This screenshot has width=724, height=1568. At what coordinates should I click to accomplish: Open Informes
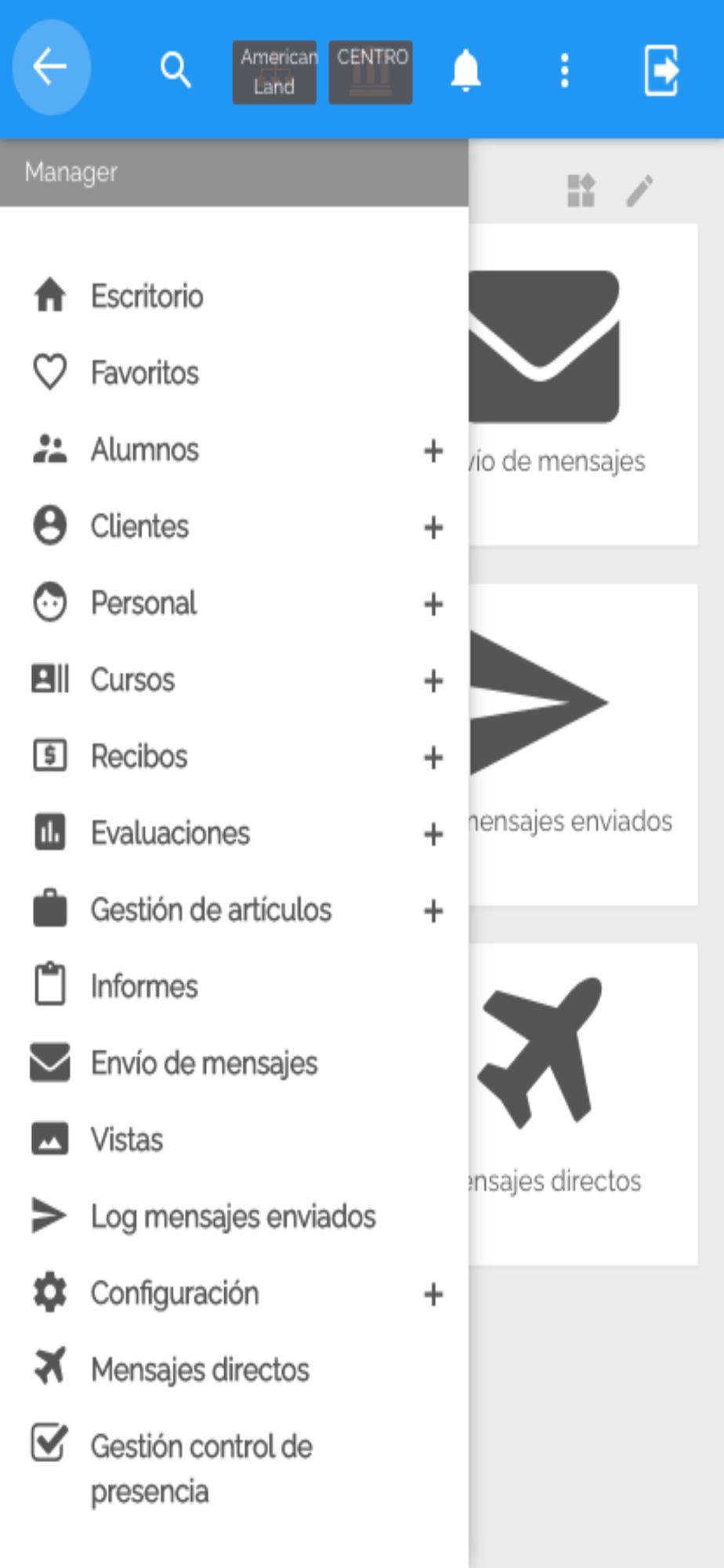point(234,986)
